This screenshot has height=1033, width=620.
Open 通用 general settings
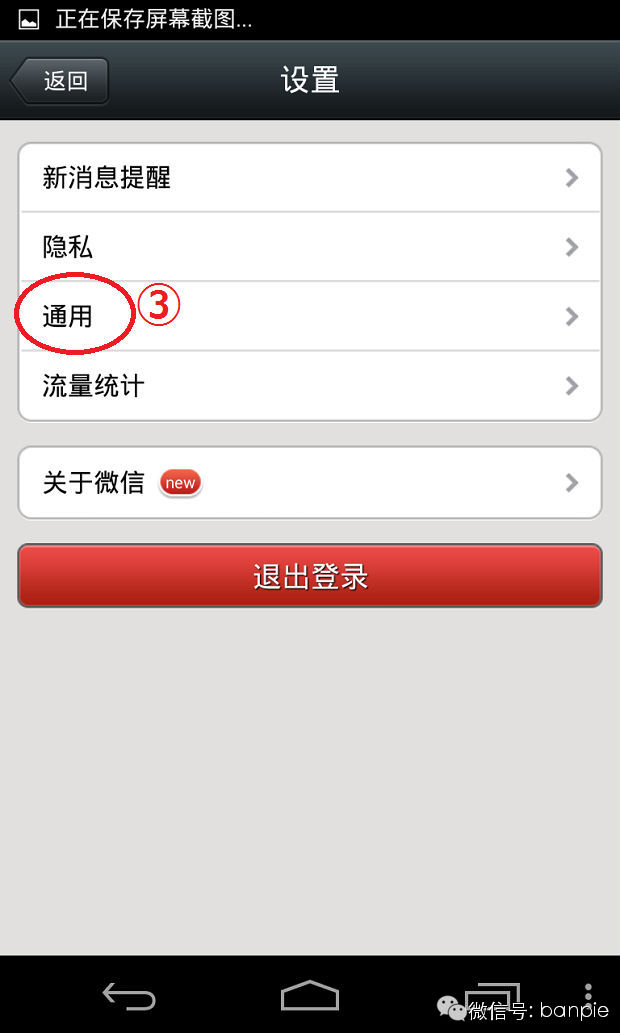click(x=310, y=316)
